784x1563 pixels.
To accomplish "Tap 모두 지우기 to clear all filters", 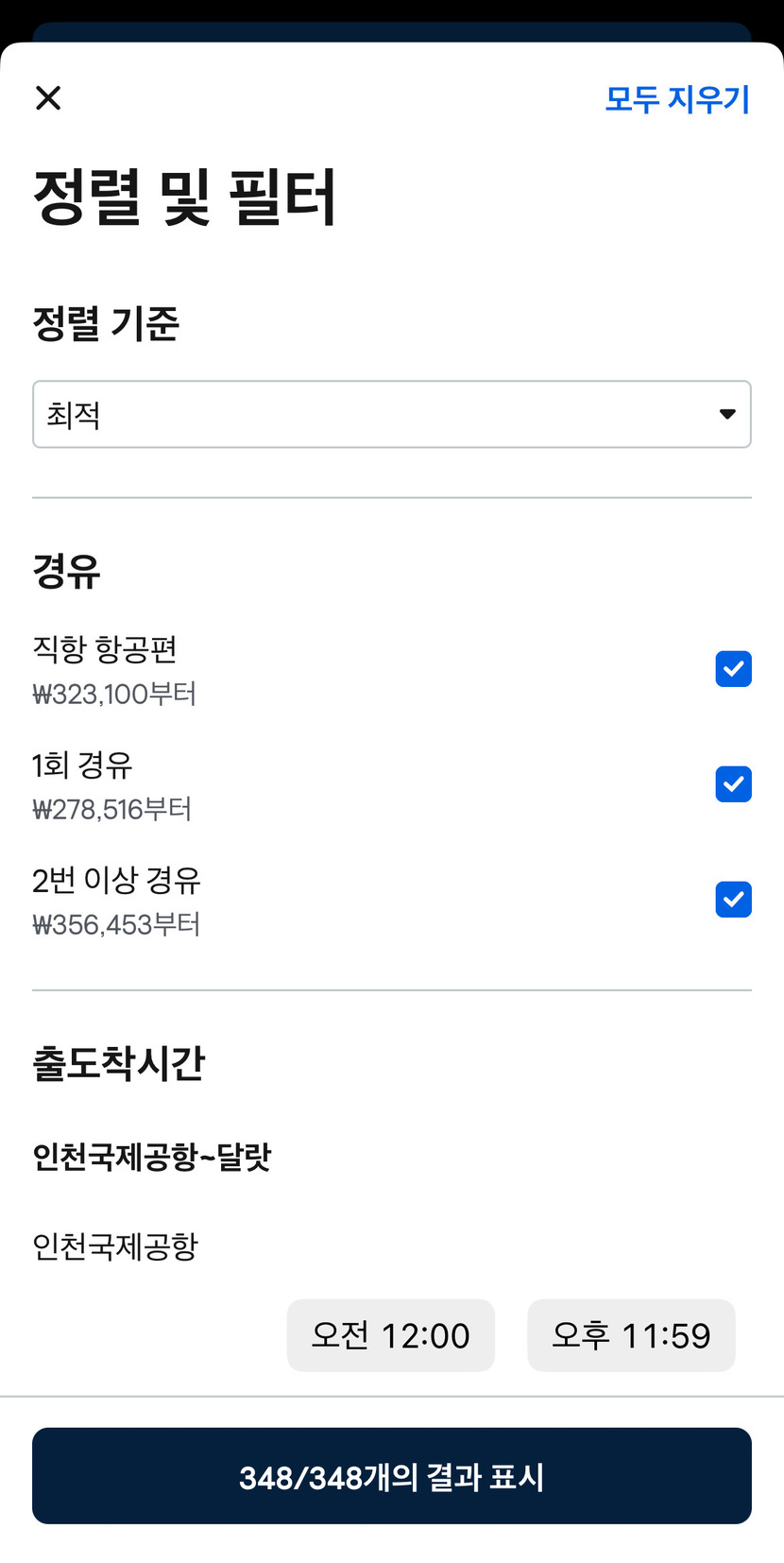I will click(677, 98).
